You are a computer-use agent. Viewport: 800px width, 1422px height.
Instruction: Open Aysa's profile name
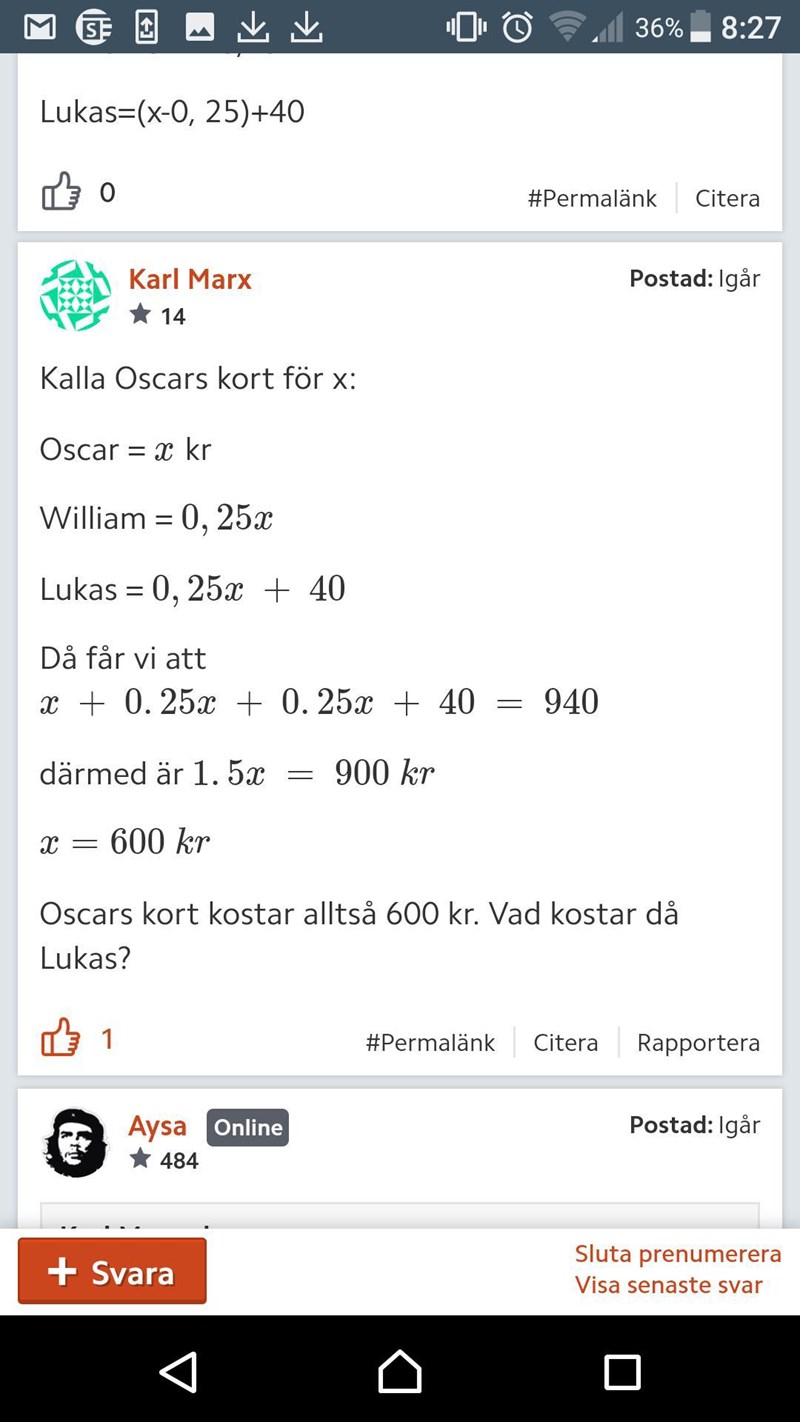tap(157, 1126)
